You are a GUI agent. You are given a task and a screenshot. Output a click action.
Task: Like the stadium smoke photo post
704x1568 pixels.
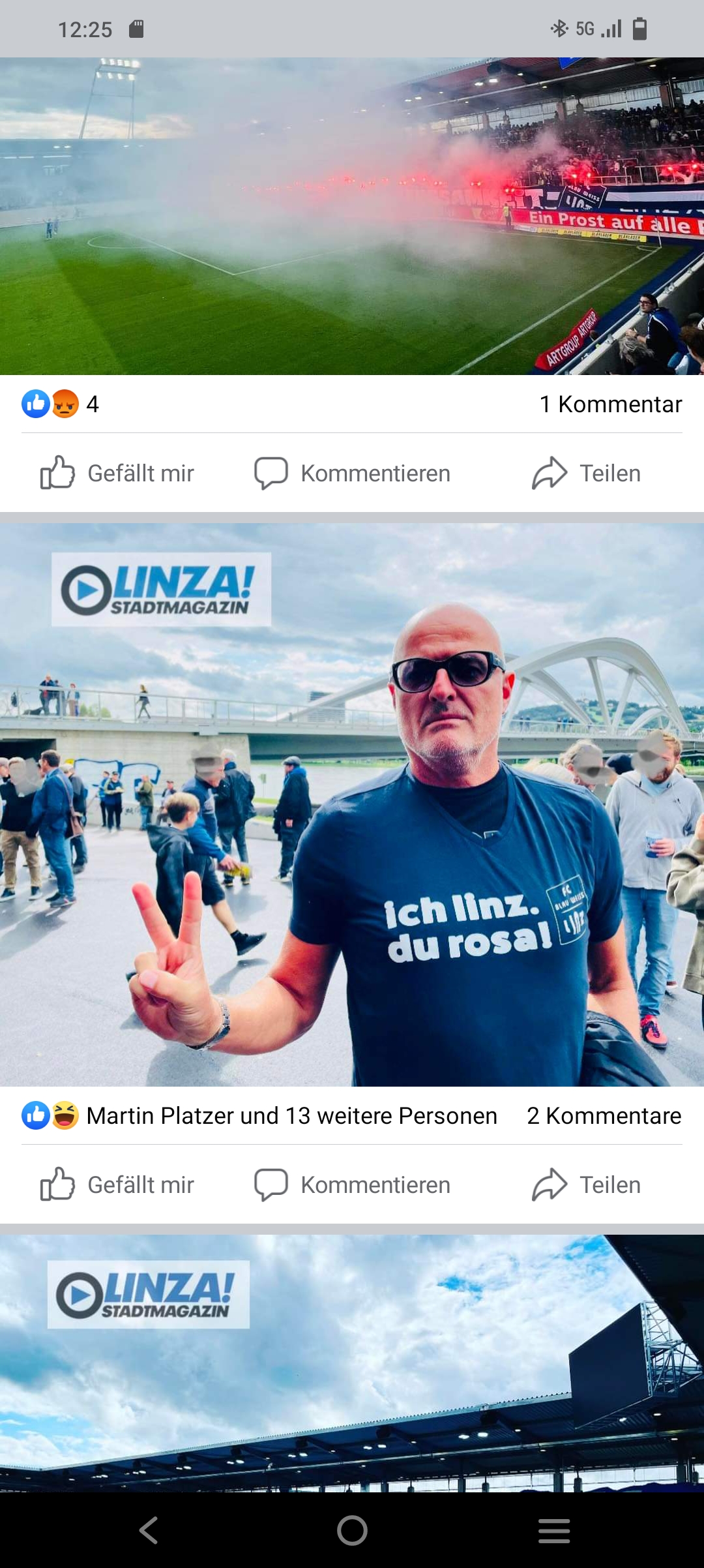[x=117, y=473]
